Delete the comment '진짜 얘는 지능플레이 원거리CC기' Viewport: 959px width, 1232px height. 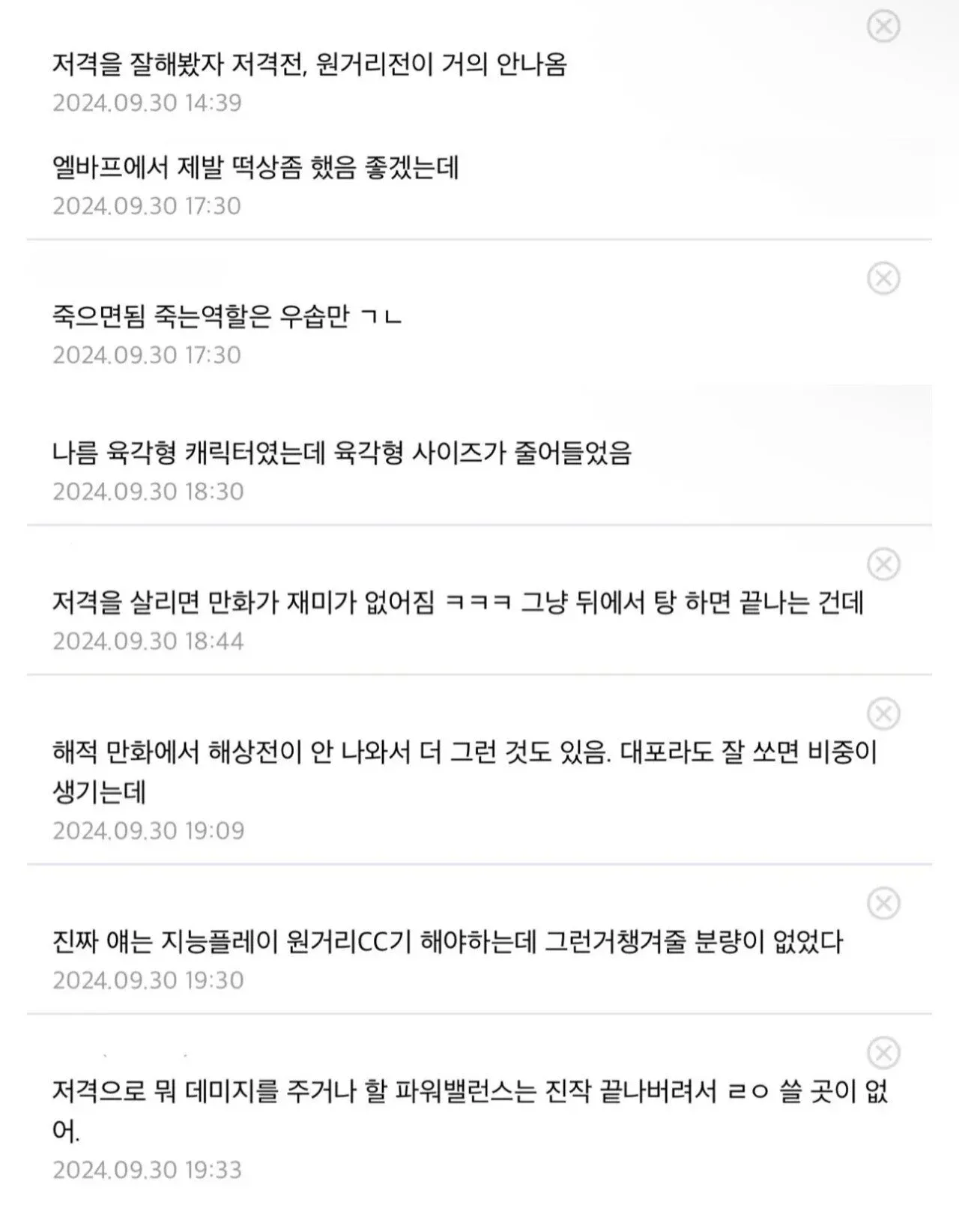[883, 904]
